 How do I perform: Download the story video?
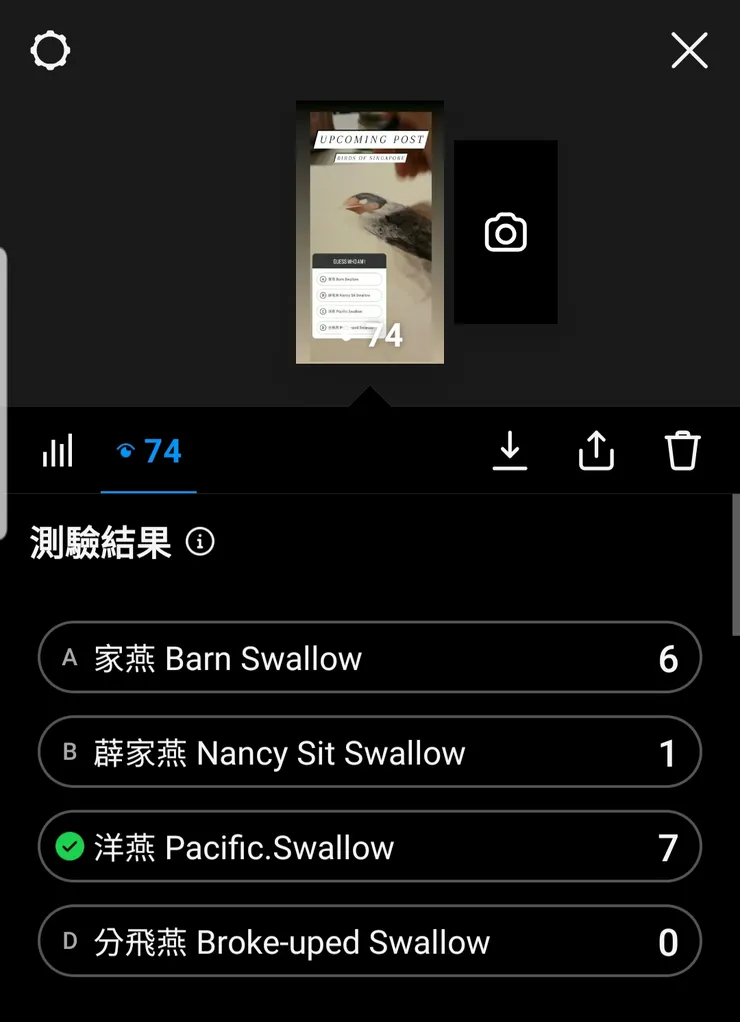pos(511,451)
